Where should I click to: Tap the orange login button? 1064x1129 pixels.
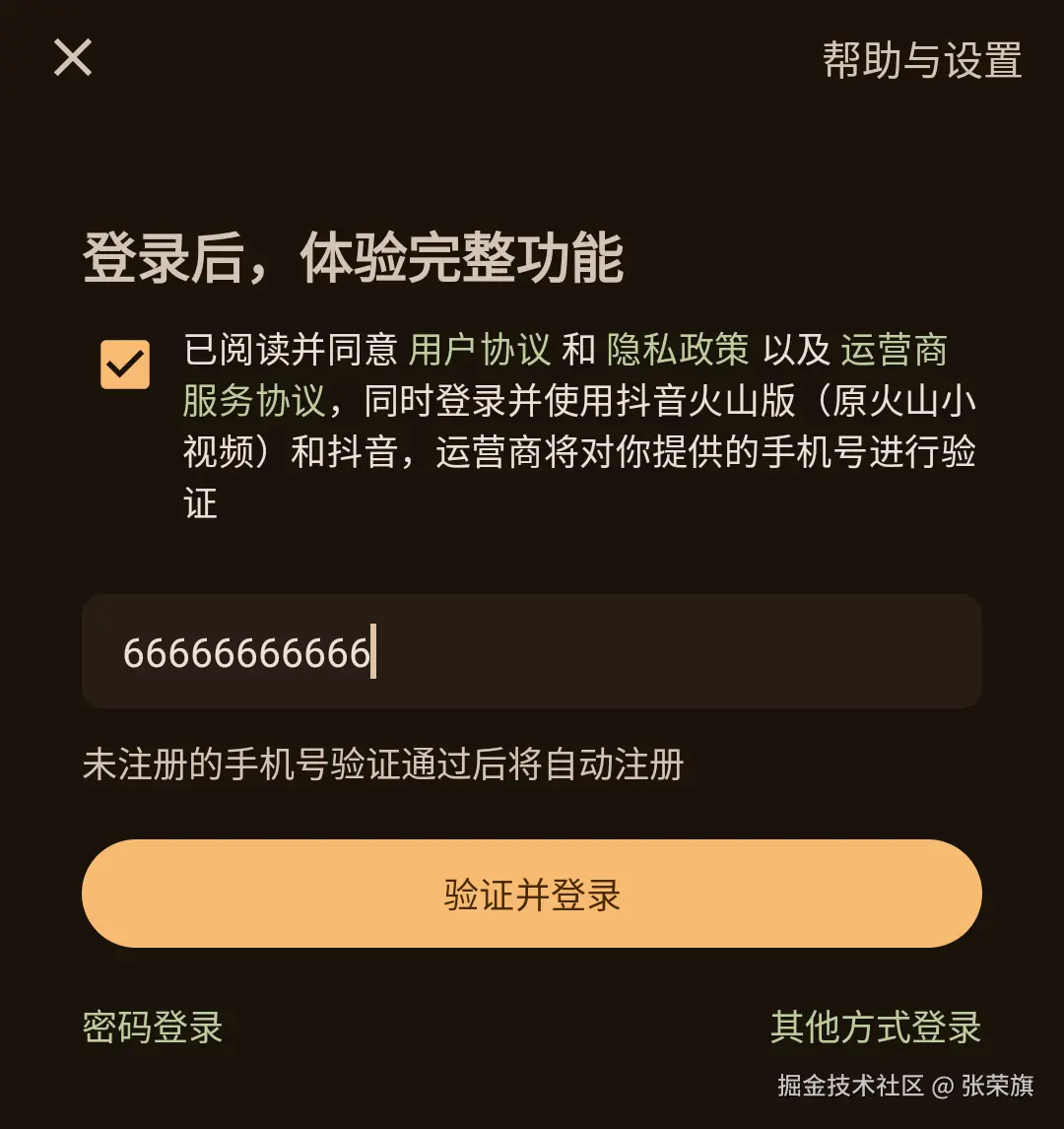[532, 894]
